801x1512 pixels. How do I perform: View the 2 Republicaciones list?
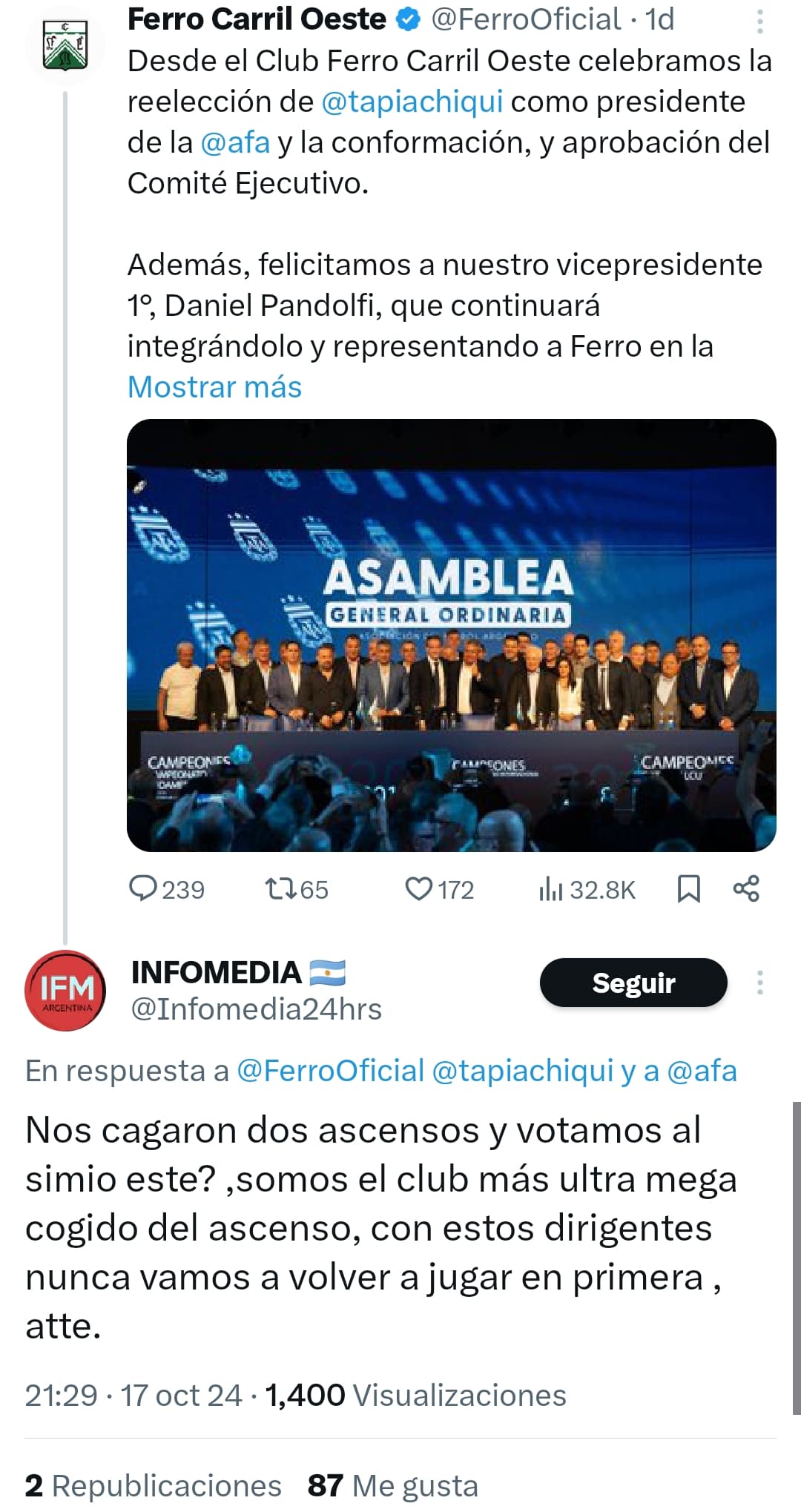153,1485
